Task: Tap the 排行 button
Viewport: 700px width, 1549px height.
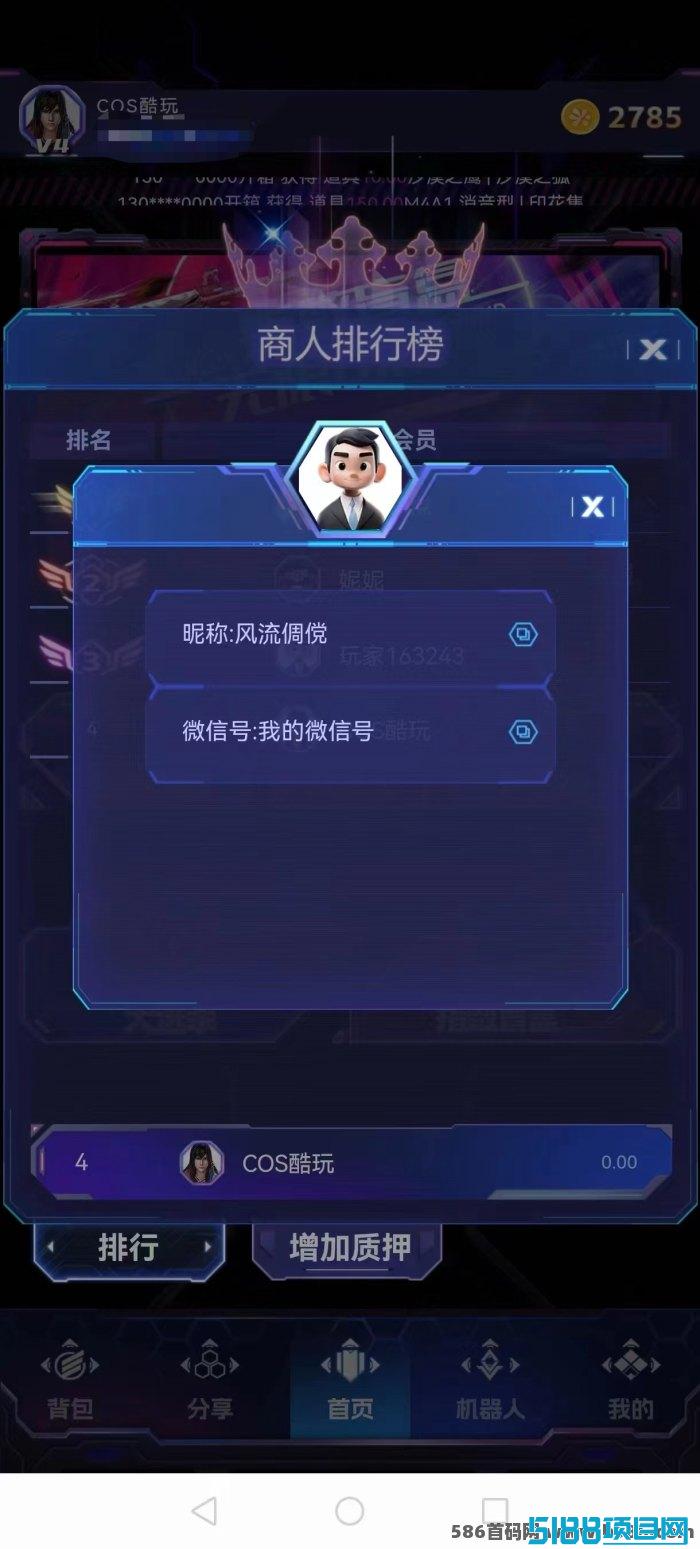Action: pyautogui.click(x=129, y=1248)
